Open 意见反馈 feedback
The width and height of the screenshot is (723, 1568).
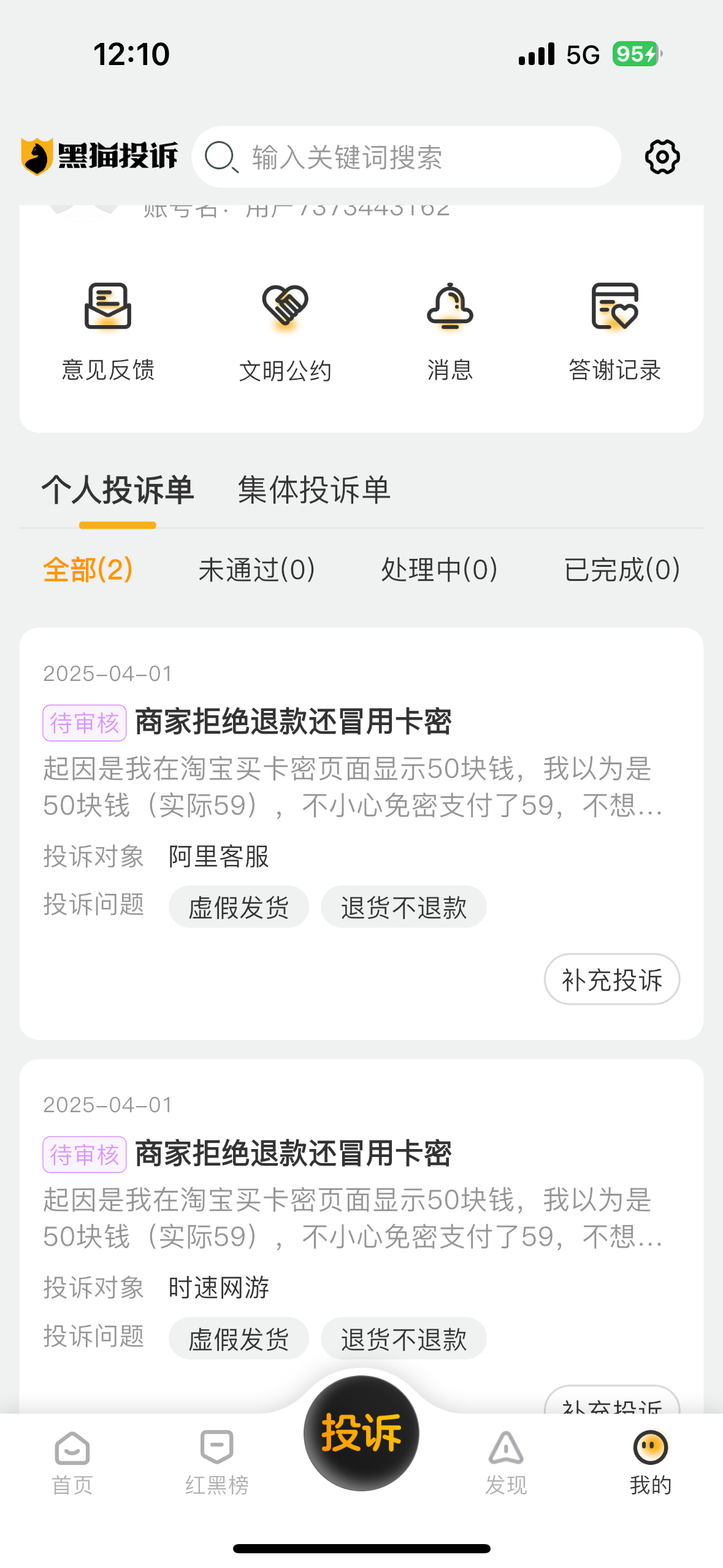[108, 332]
